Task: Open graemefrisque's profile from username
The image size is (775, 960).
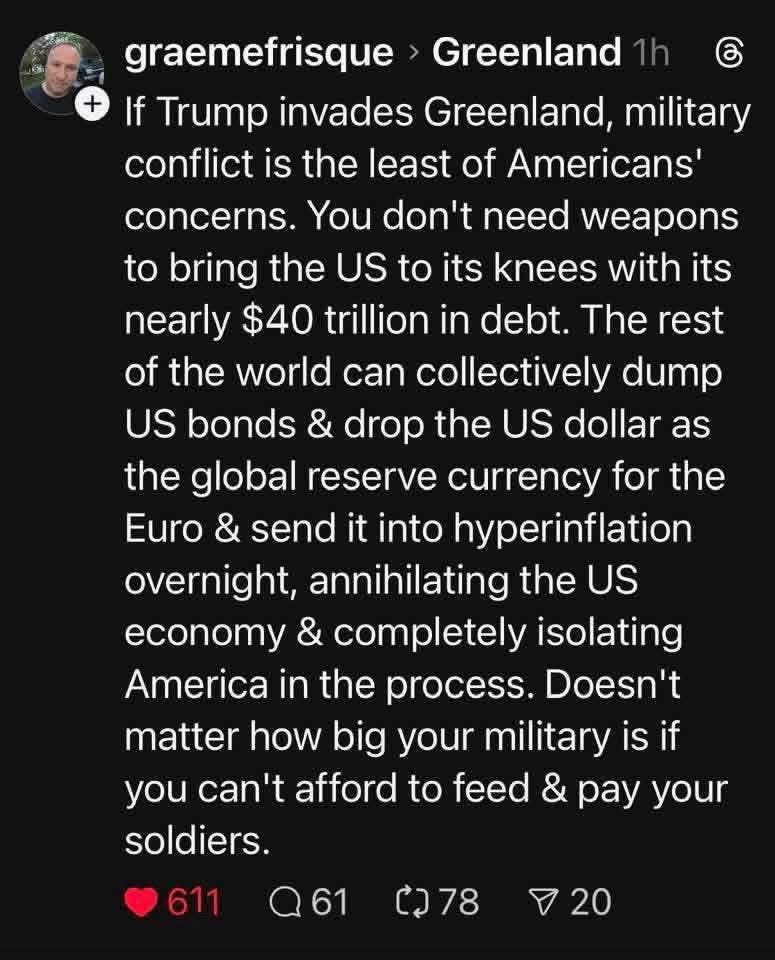Action: pos(258,53)
